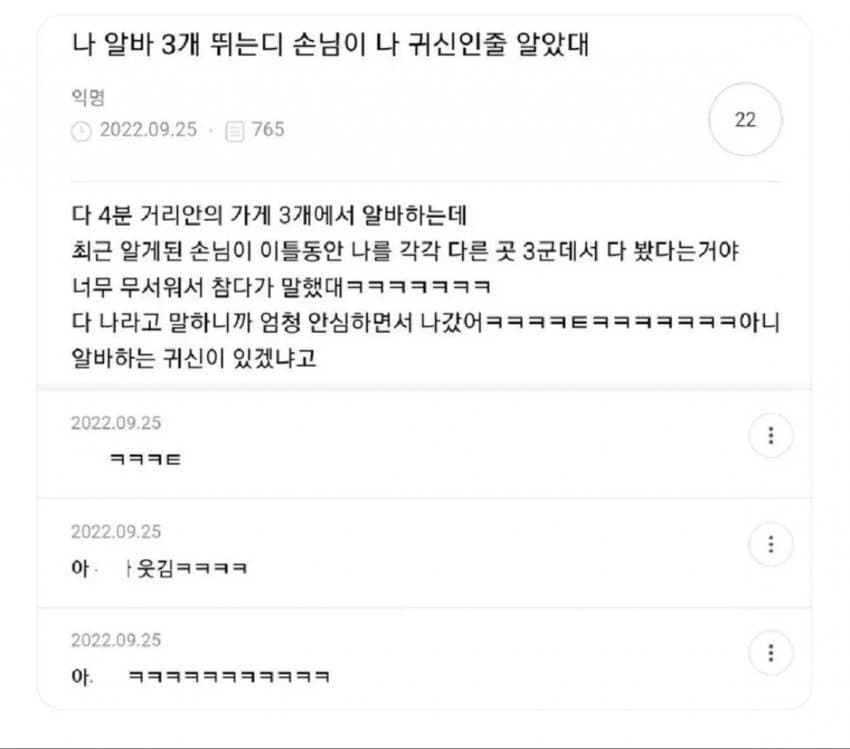850x749 pixels.
Task: Open the three-dot menu on the 웃김ㅋㅋㅋㅋ comment
Action: (x=770, y=544)
